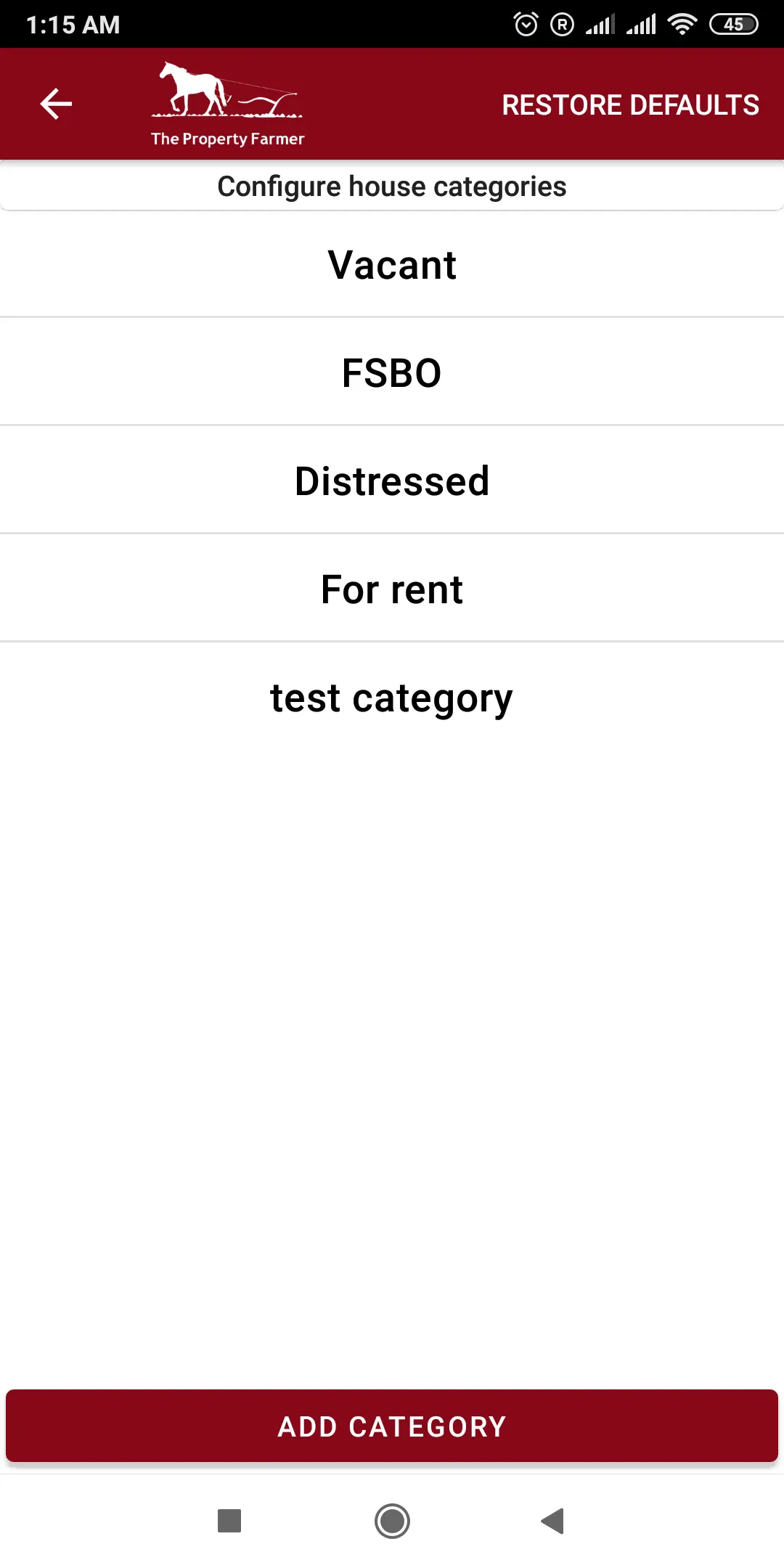Select the FSBO category
The height and width of the screenshot is (1568, 784).
pyautogui.click(x=392, y=372)
